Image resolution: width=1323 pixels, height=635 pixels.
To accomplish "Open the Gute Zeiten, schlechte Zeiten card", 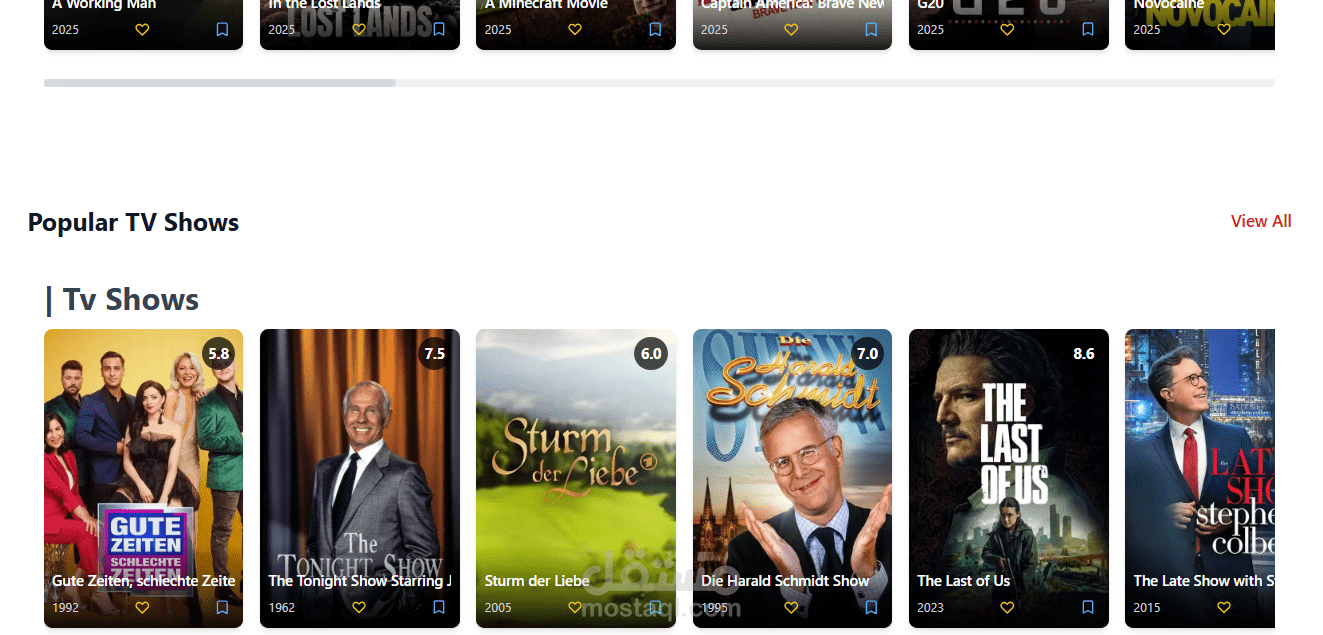I will [x=143, y=460].
